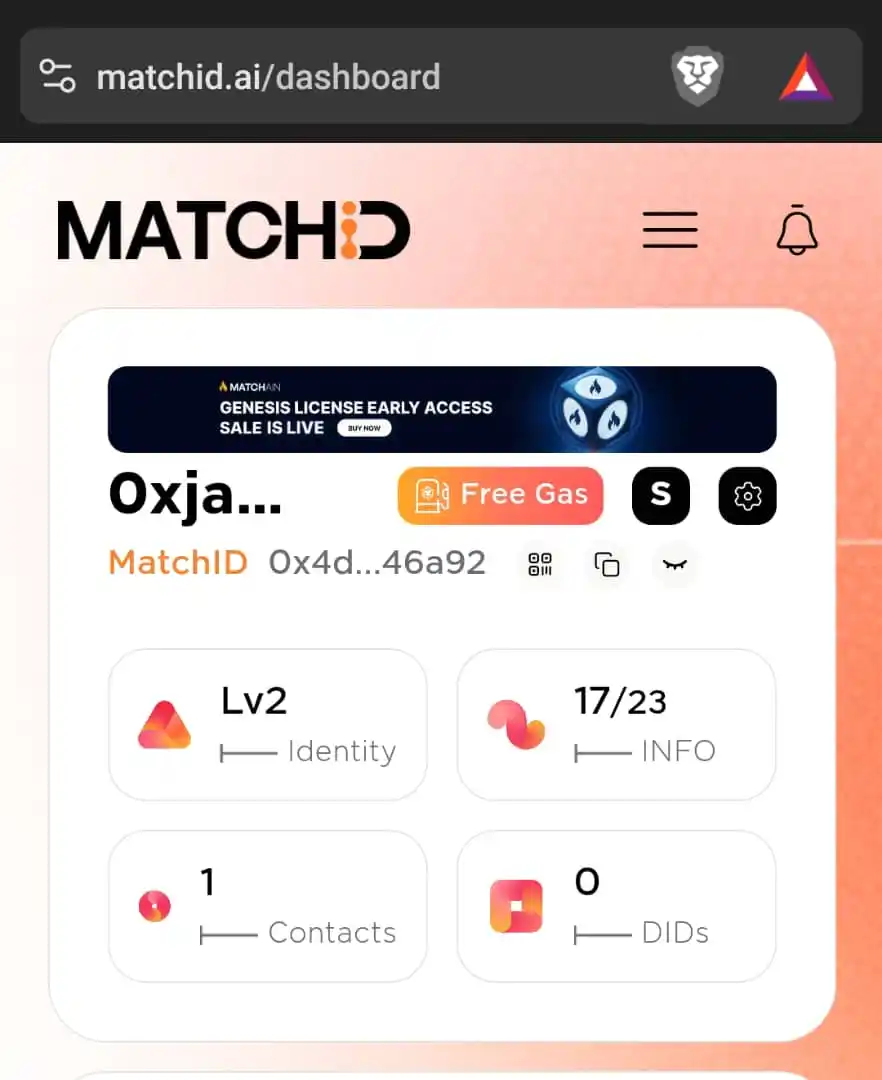Copy the MatchID wallet address
The width and height of the screenshot is (882, 1080).
point(607,564)
